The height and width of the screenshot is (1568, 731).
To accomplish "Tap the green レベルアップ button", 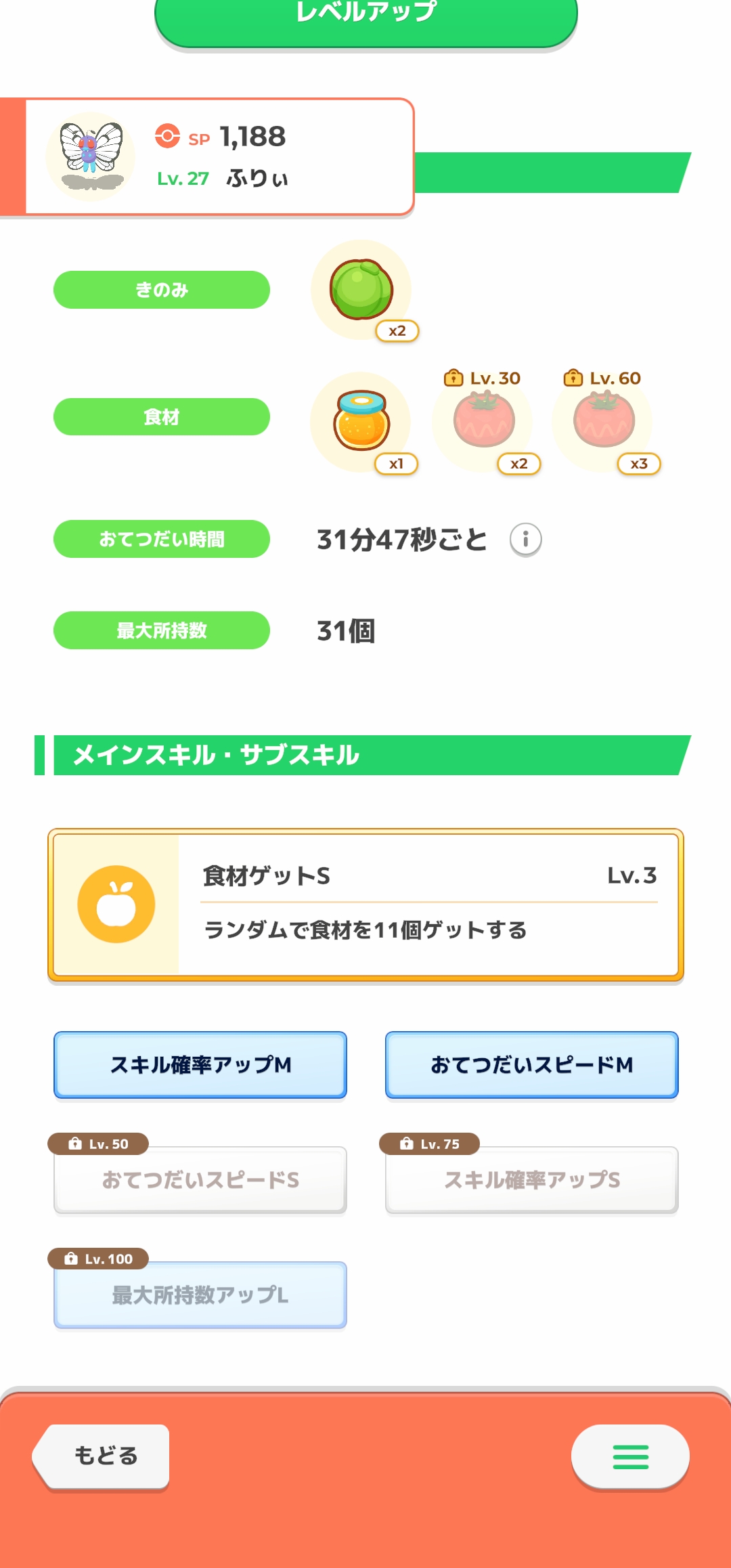I will coord(365,20).
